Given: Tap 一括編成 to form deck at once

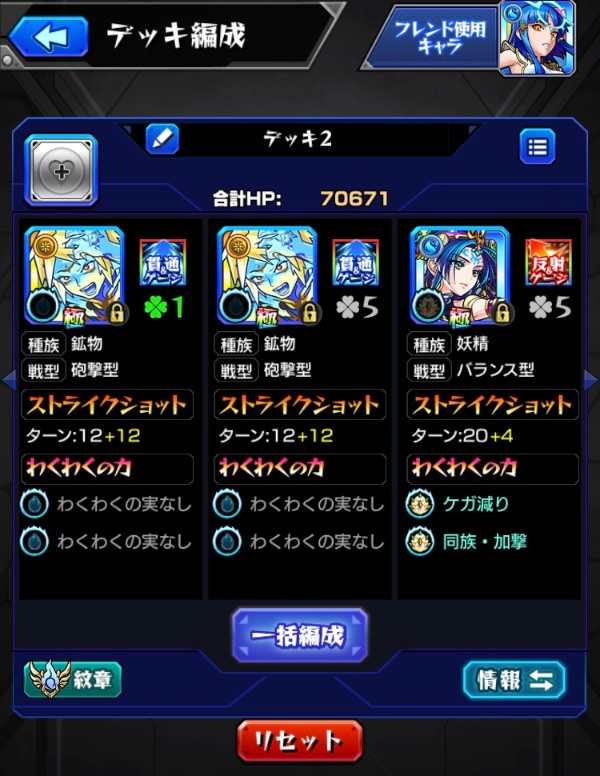Looking at the screenshot, I should click(x=300, y=634).
